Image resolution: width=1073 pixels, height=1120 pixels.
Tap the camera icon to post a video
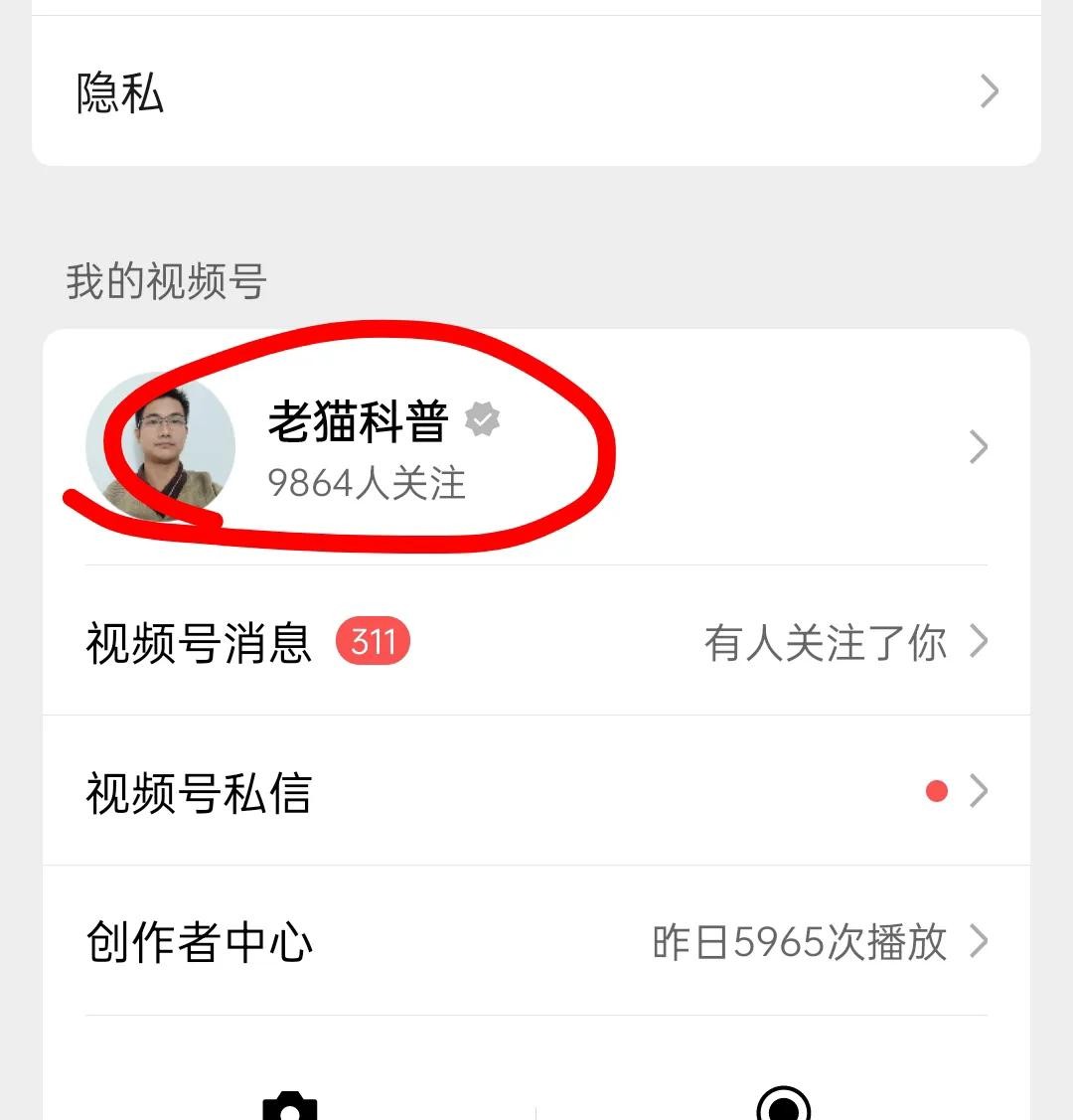pyautogui.click(x=289, y=1106)
